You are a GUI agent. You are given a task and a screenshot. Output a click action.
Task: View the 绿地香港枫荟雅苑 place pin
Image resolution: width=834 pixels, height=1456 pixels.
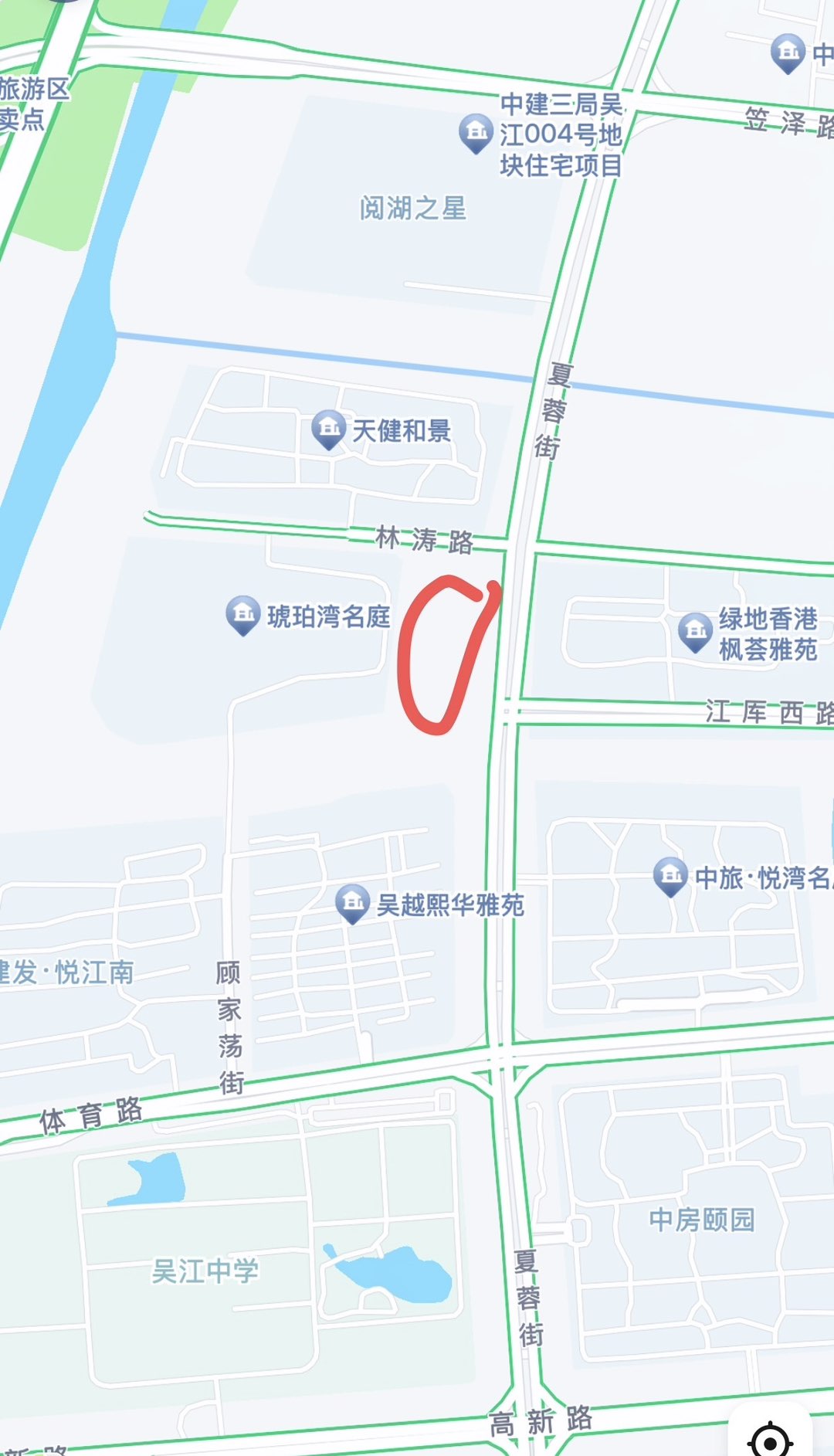pyautogui.click(x=695, y=632)
